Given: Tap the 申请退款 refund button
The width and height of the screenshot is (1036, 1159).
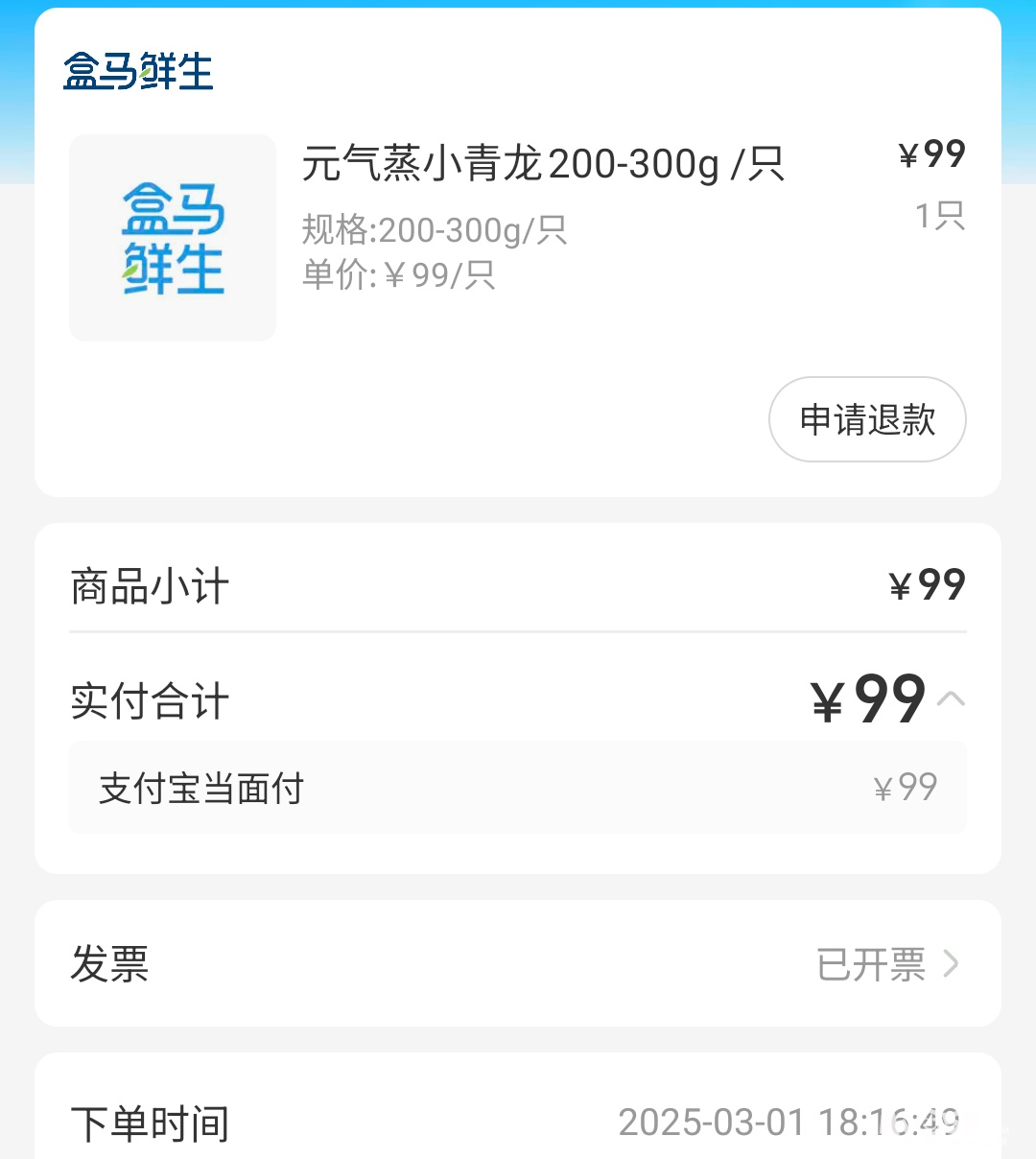Looking at the screenshot, I should [866, 419].
